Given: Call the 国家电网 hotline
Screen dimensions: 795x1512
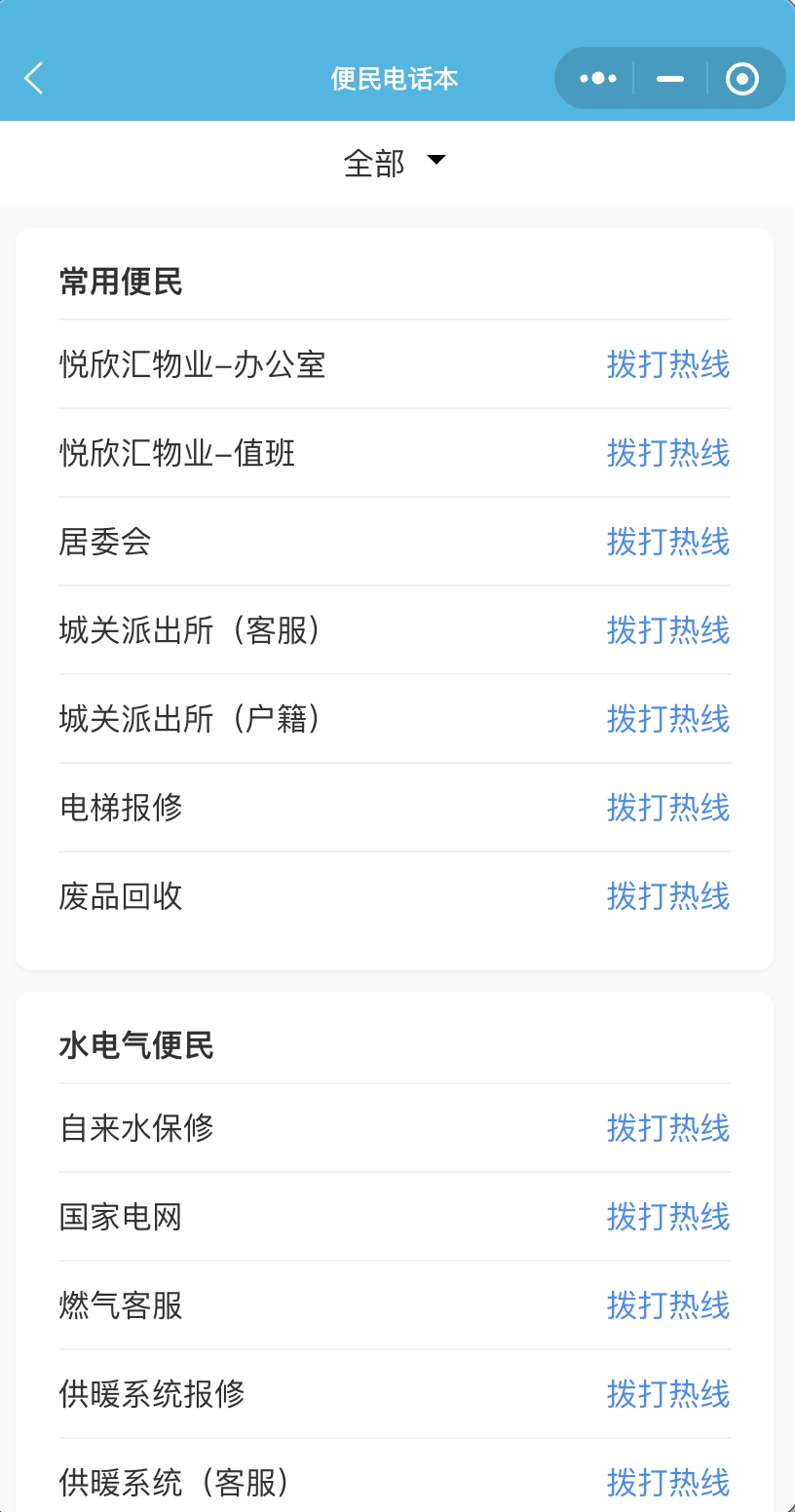Looking at the screenshot, I should tap(667, 1217).
